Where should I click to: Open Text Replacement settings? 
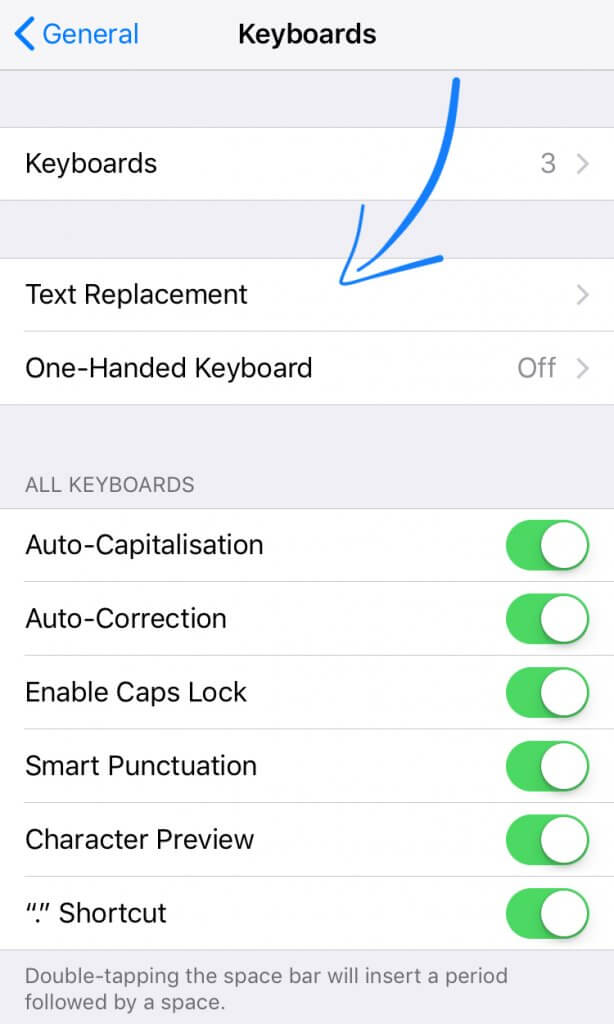click(306, 295)
